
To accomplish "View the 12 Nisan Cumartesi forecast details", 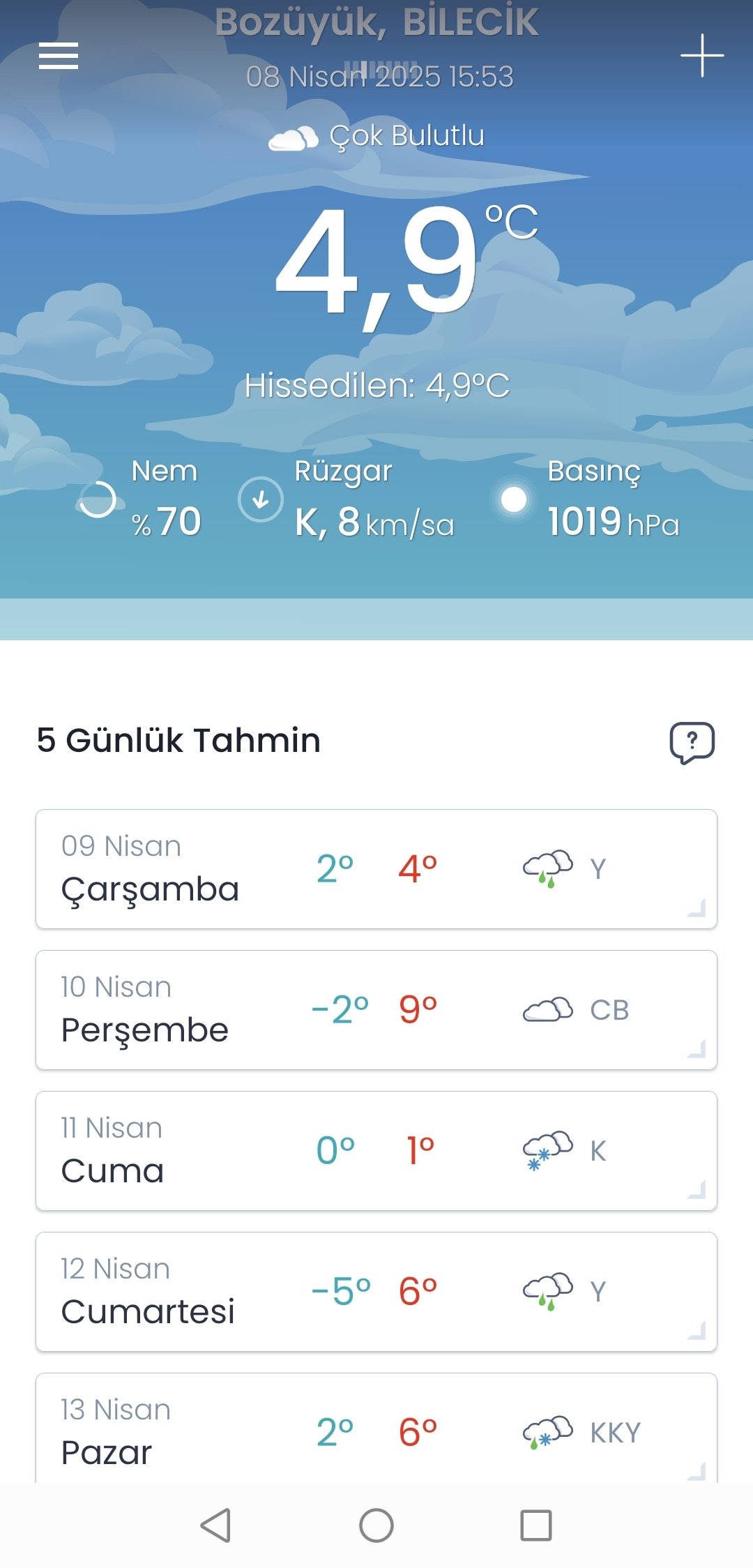I will (376, 1292).
